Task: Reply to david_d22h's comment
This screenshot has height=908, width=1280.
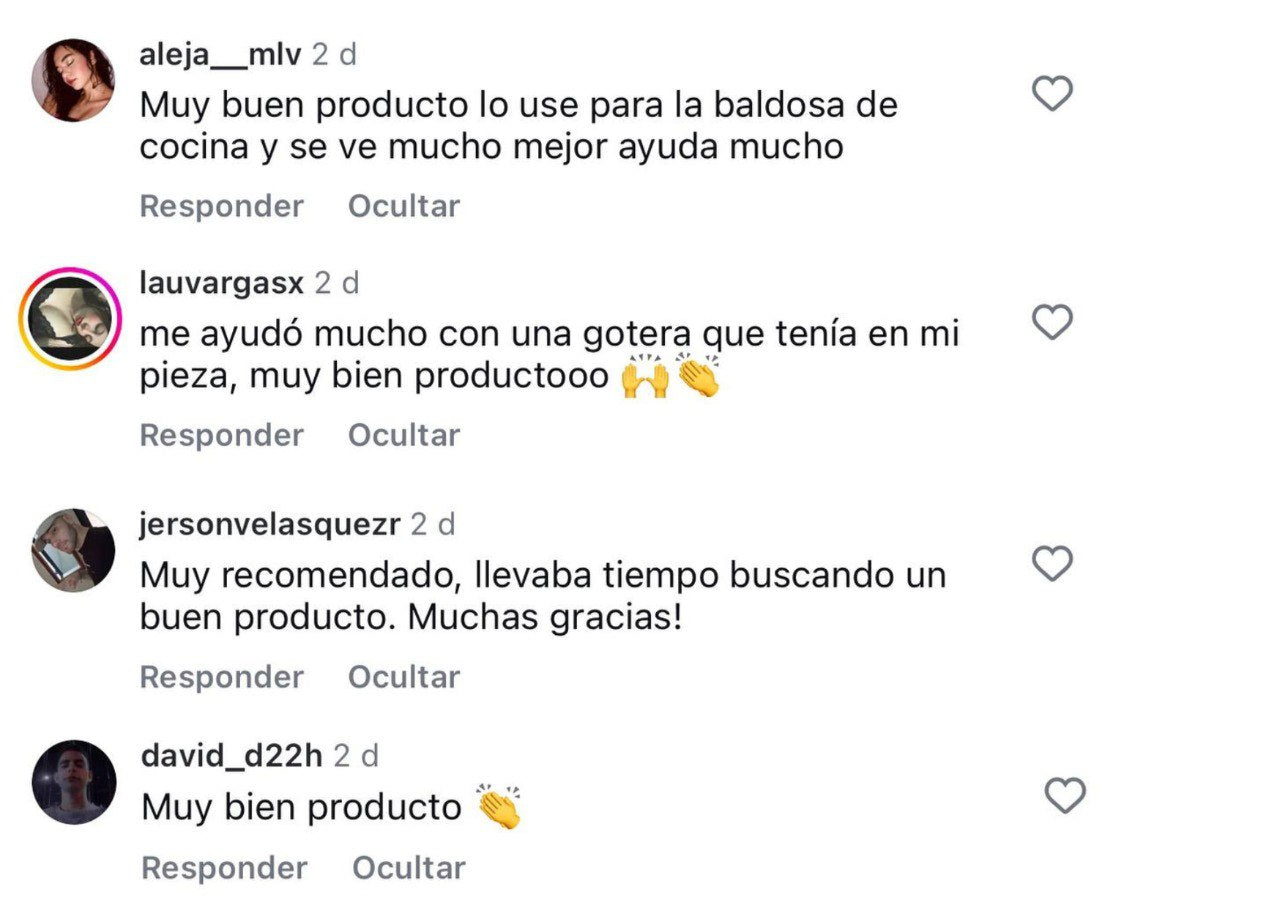Action: tap(223, 868)
